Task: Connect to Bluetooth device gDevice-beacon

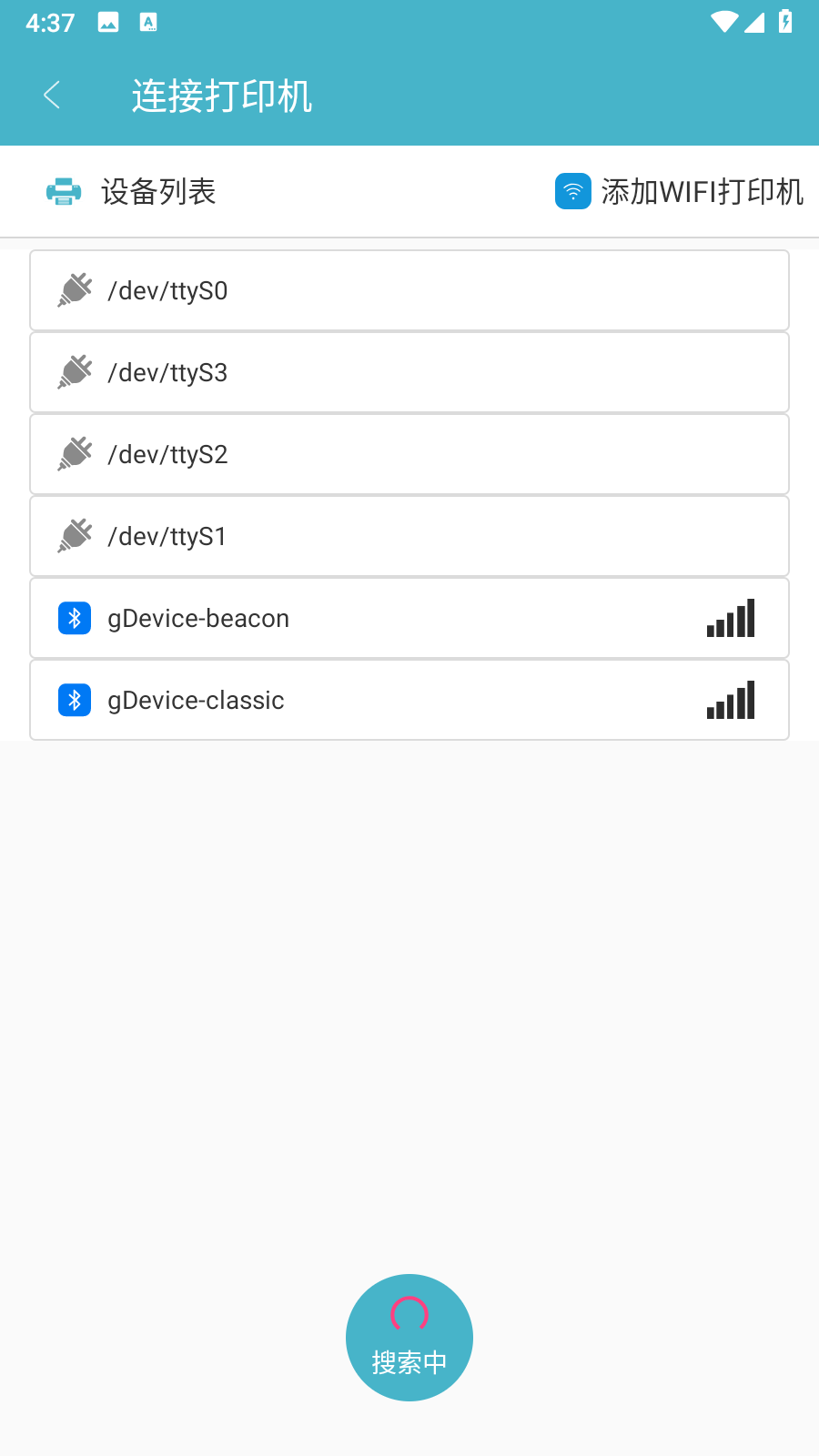Action: click(x=409, y=619)
